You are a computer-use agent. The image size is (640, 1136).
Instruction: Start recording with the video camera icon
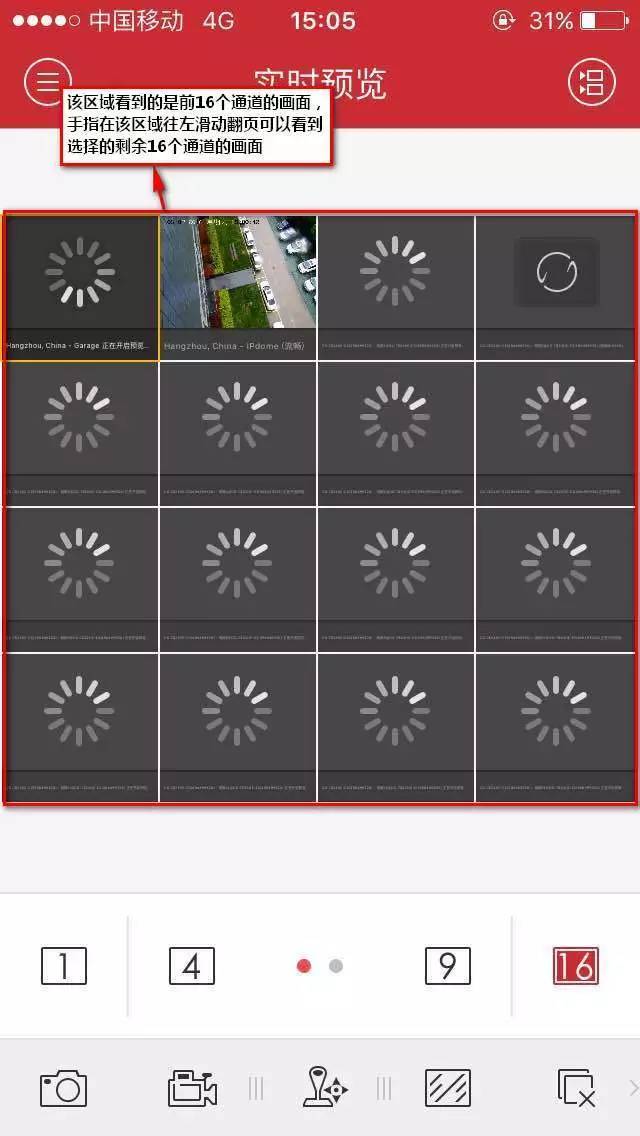click(x=192, y=1088)
